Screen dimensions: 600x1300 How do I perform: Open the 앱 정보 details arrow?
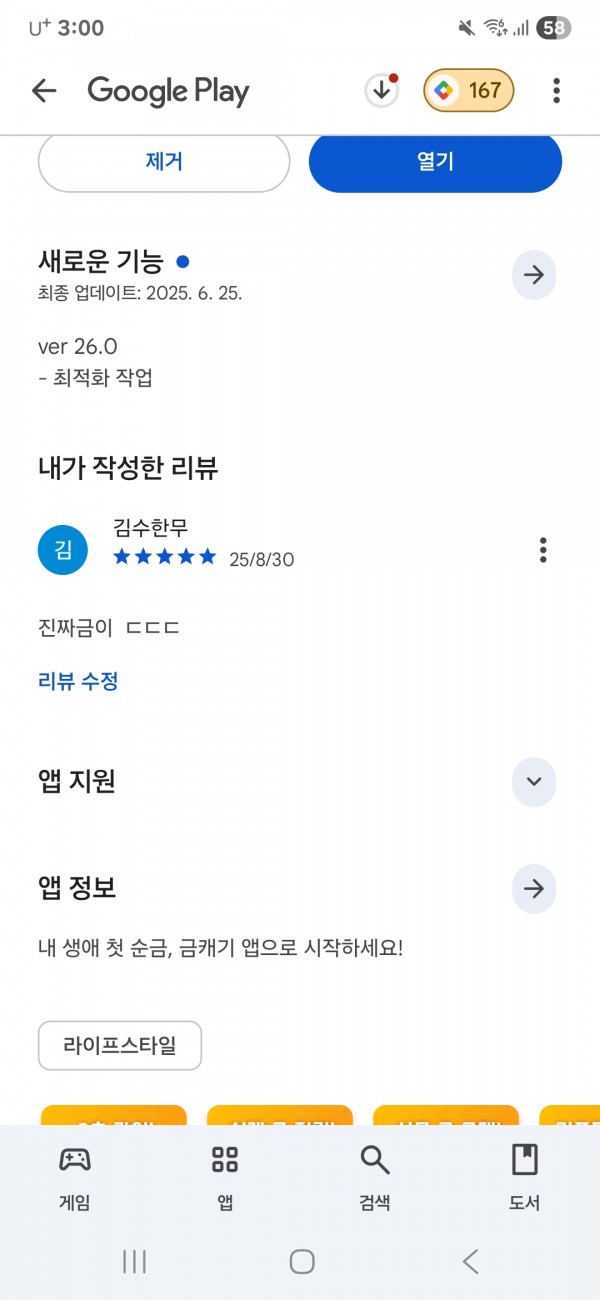(534, 888)
